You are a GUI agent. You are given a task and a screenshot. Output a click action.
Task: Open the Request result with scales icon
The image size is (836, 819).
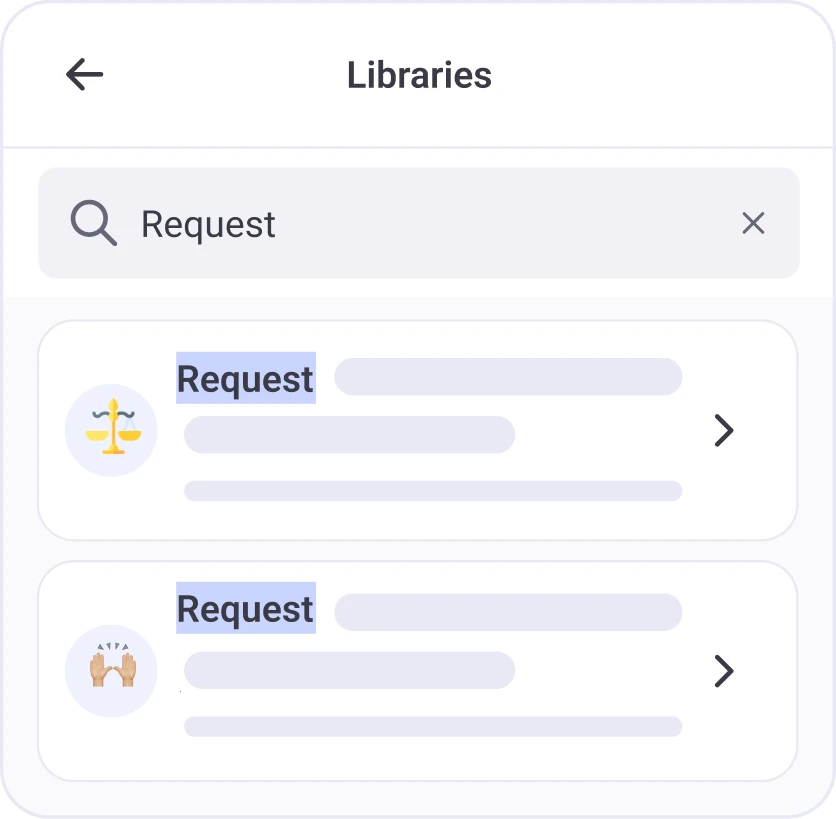(x=417, y=430)
